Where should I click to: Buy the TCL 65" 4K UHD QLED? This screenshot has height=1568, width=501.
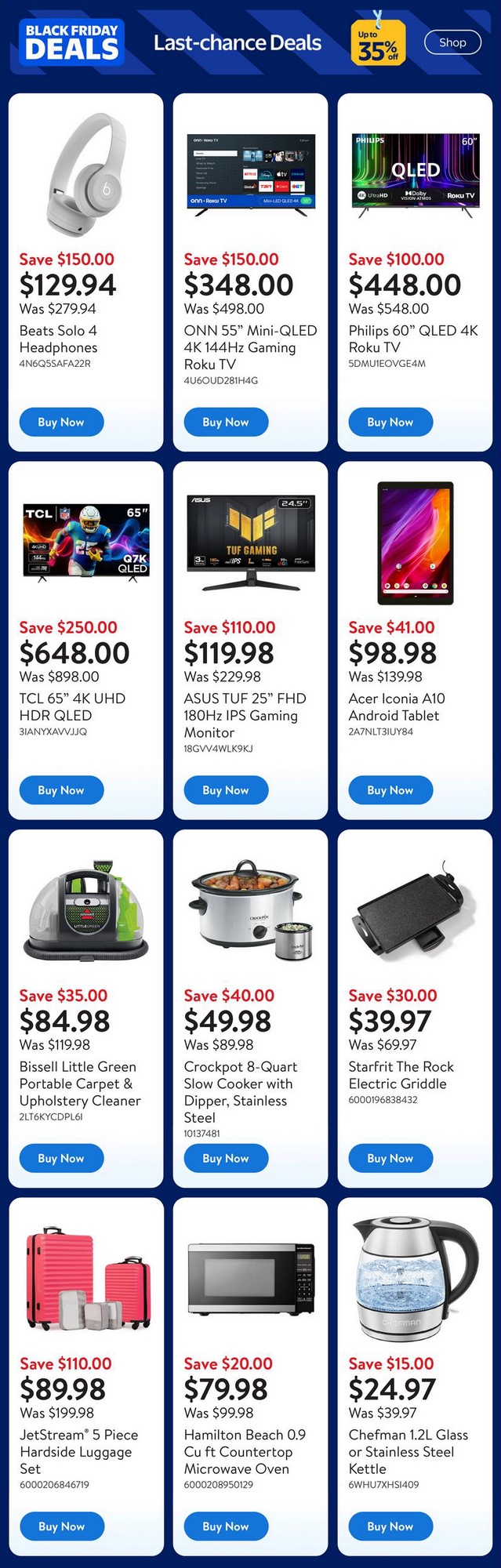61,790
